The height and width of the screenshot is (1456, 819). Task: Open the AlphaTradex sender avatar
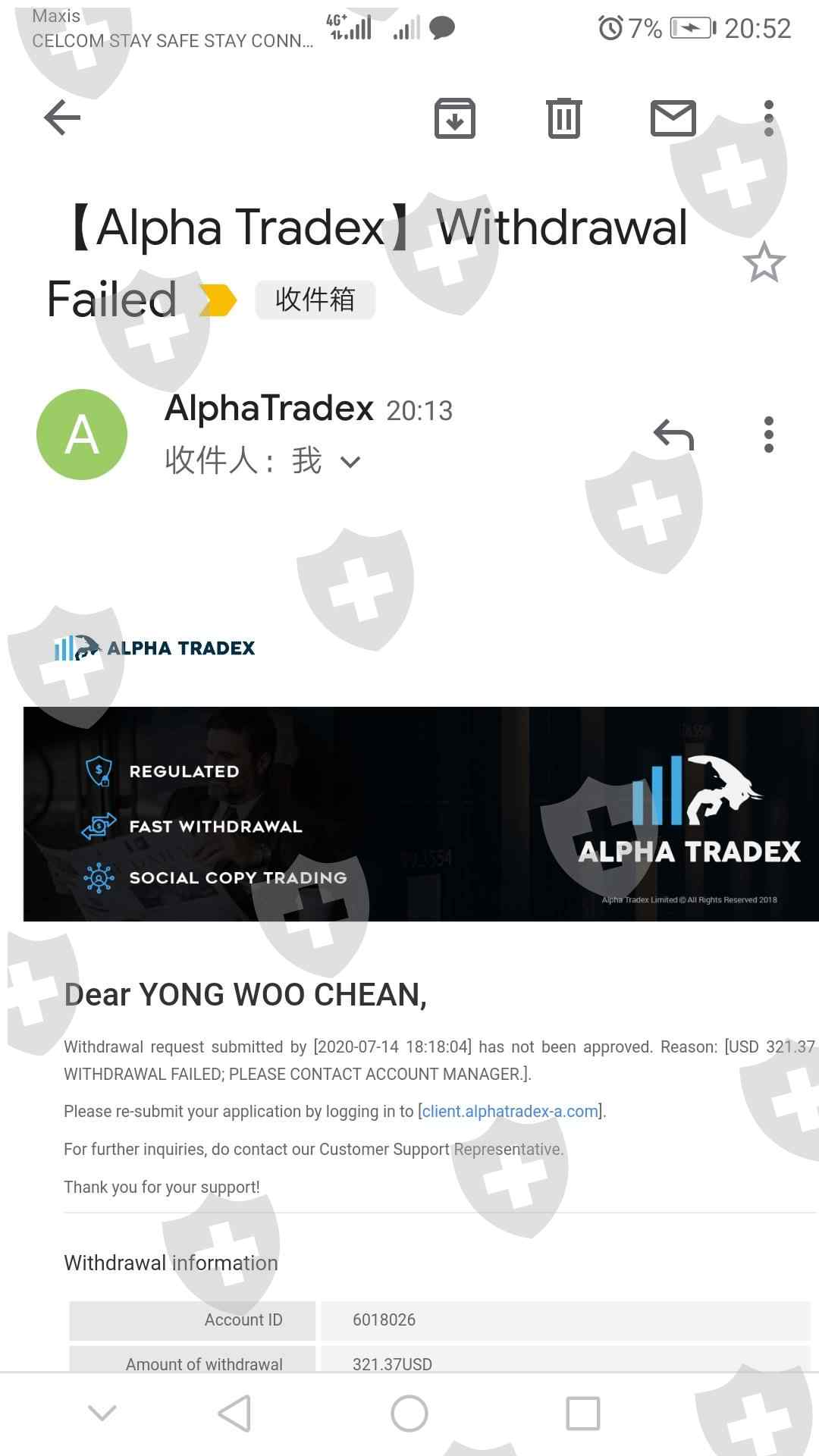[x=82, y=435]
